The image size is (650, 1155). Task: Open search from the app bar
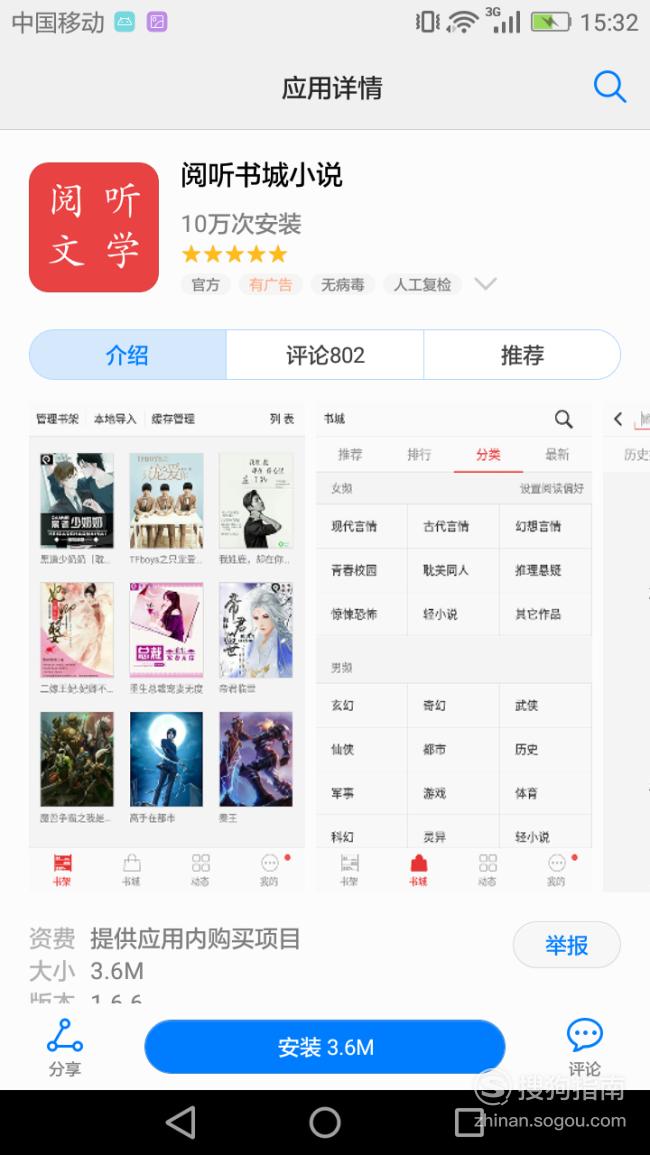click(x=609, y=88)
